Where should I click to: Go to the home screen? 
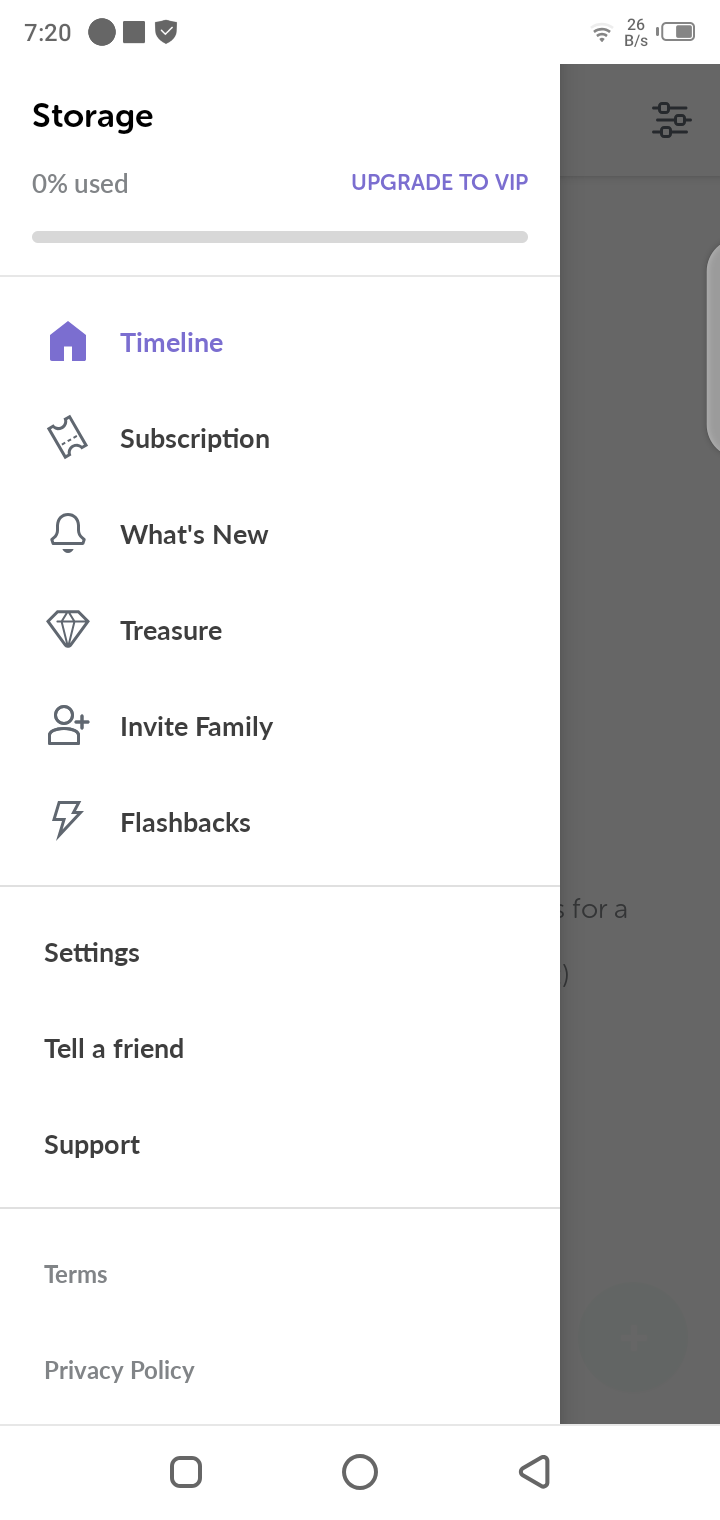[x=360, y=1472]
